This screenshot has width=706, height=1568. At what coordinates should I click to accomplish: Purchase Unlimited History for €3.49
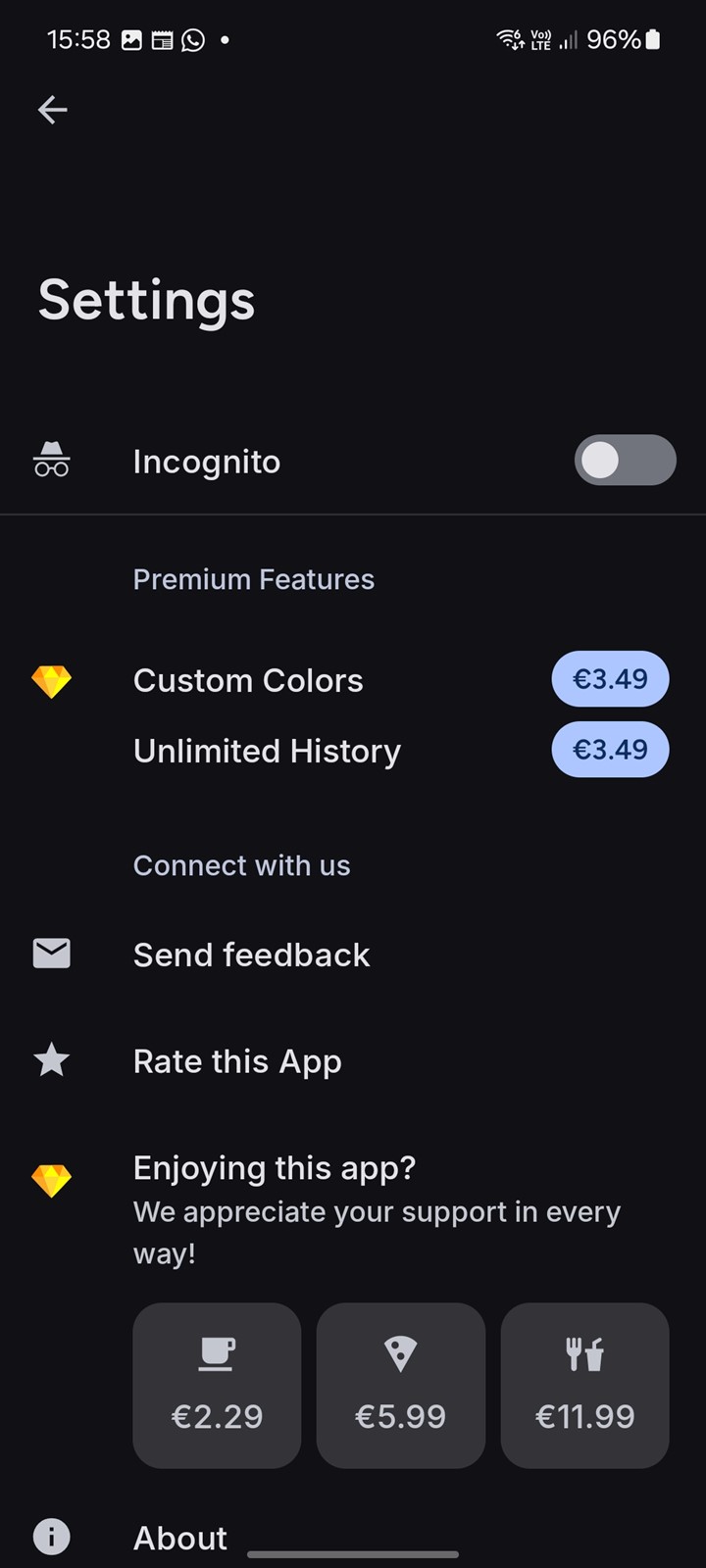[x=610, y=750]
